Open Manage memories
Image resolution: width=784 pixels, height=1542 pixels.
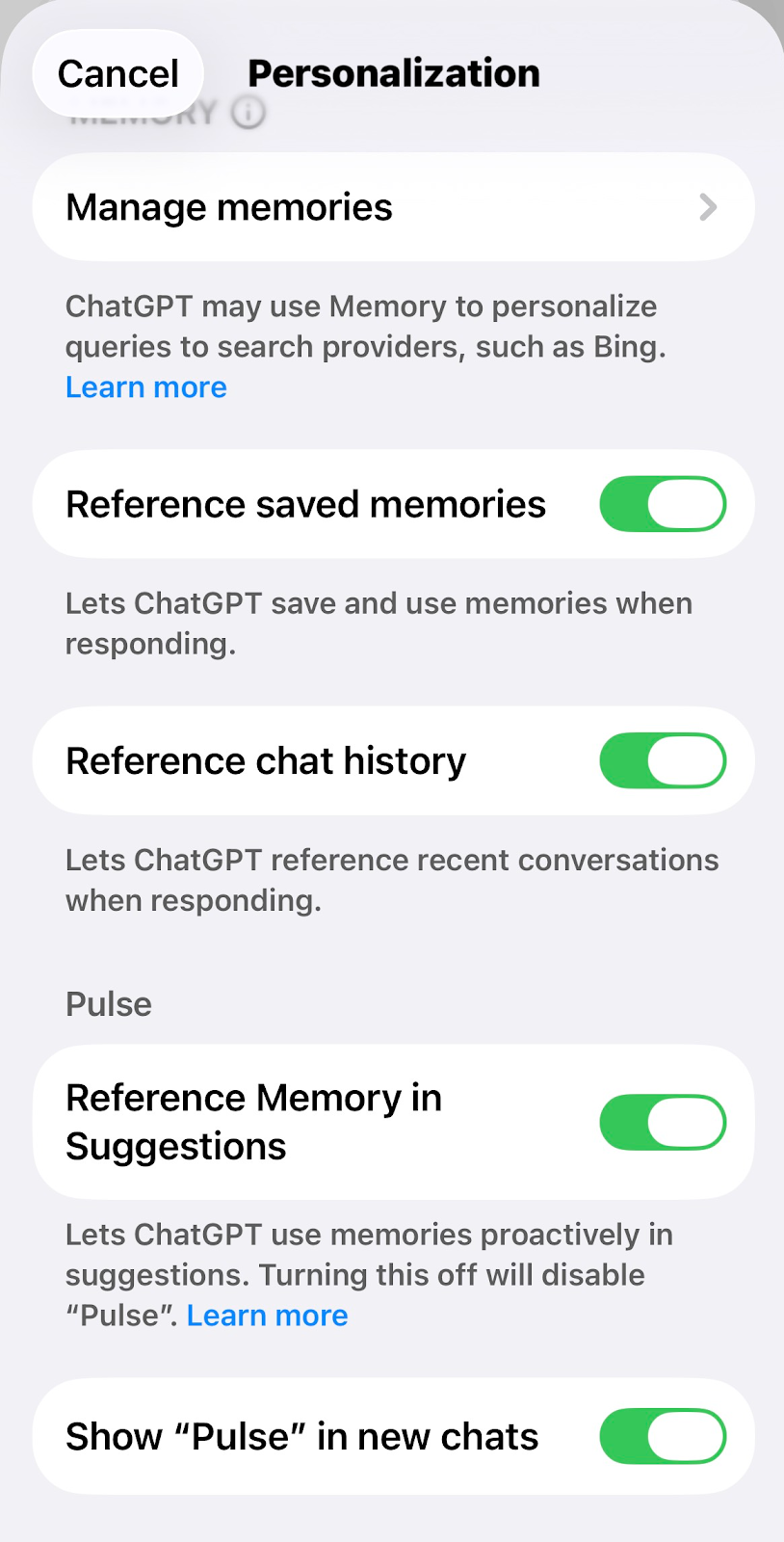click(393, 207)
